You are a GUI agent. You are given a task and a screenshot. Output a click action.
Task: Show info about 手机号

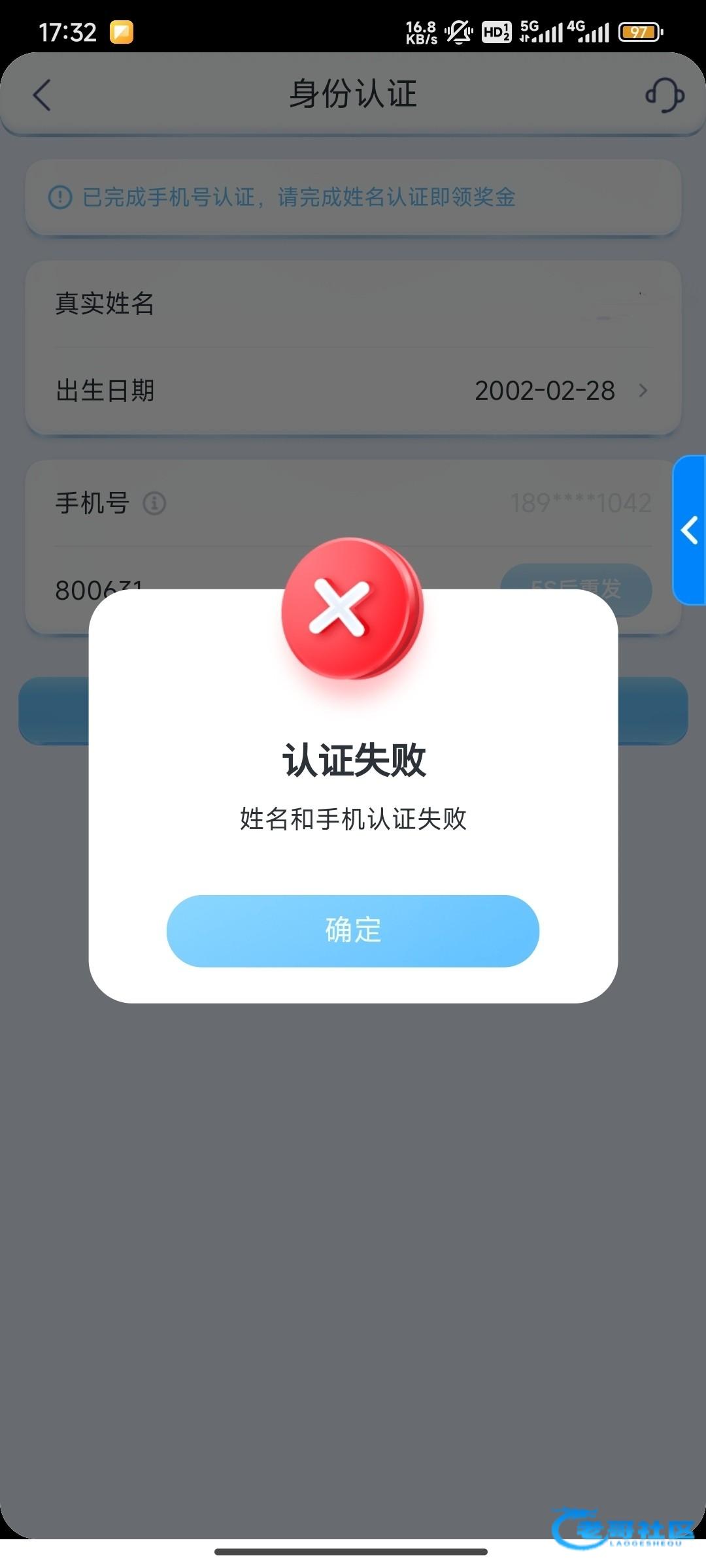[155, 503]
